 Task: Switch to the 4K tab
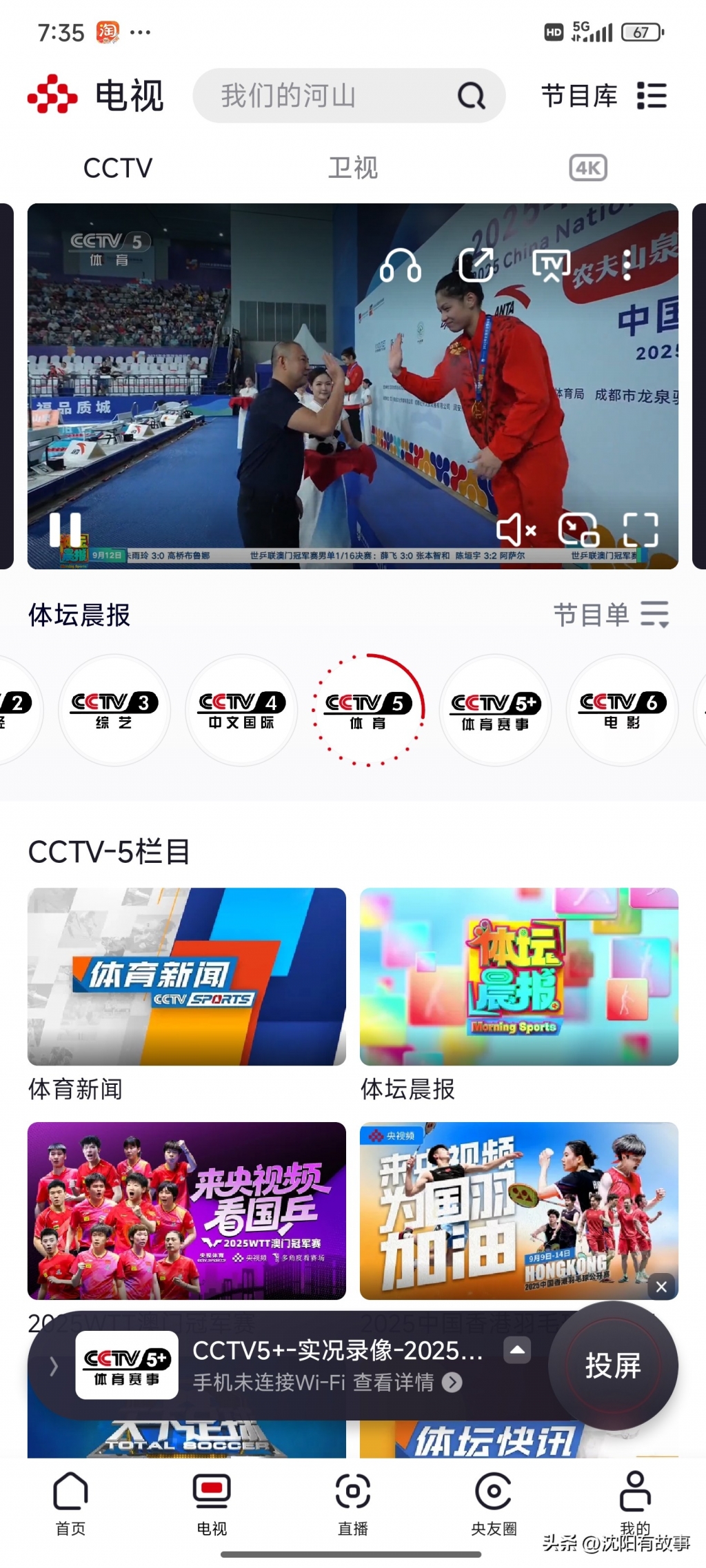[587, 168]
